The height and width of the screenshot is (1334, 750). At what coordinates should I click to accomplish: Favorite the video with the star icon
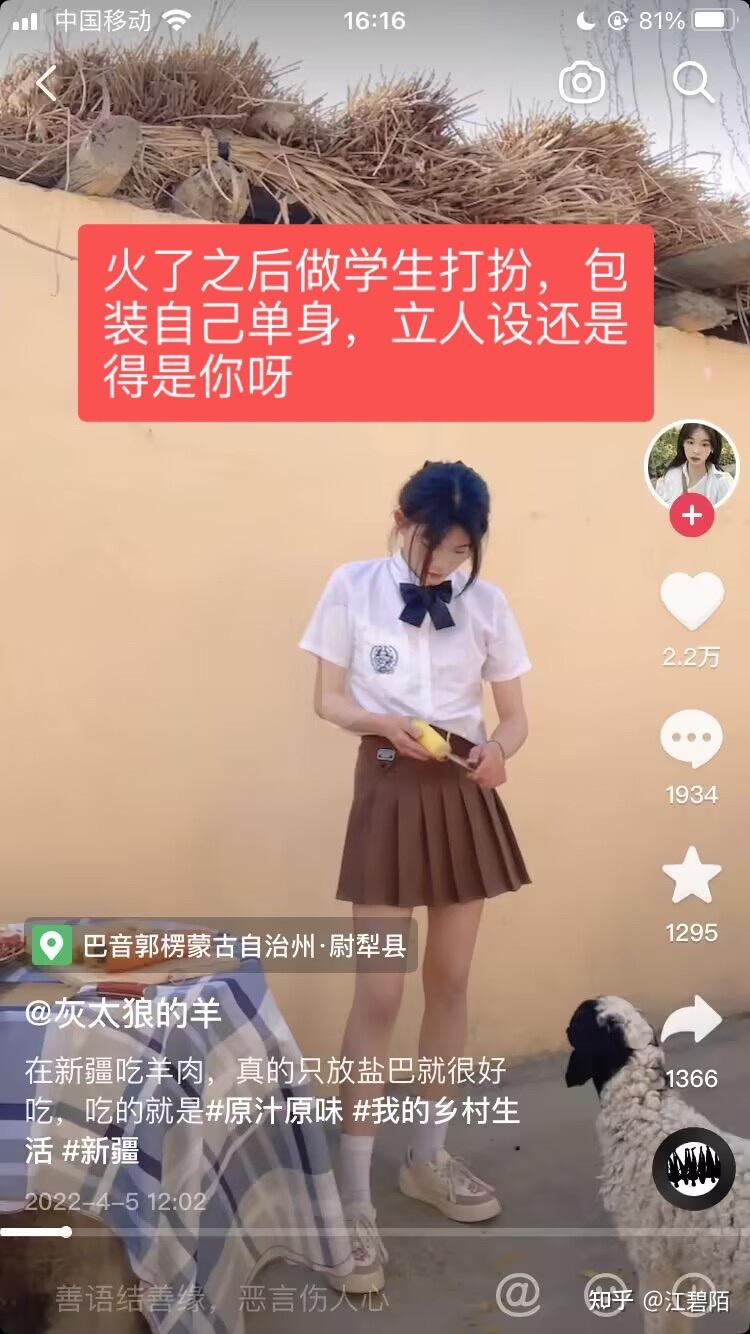691,876
